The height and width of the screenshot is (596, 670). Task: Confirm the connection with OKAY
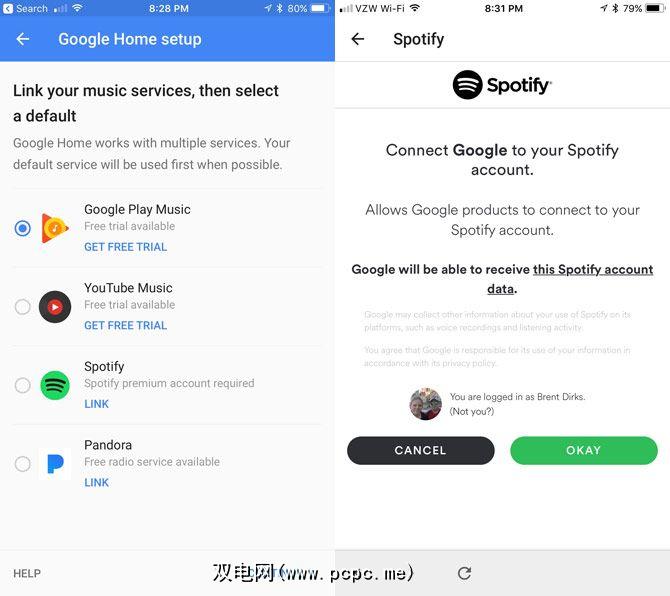click(x=583, y=450)
